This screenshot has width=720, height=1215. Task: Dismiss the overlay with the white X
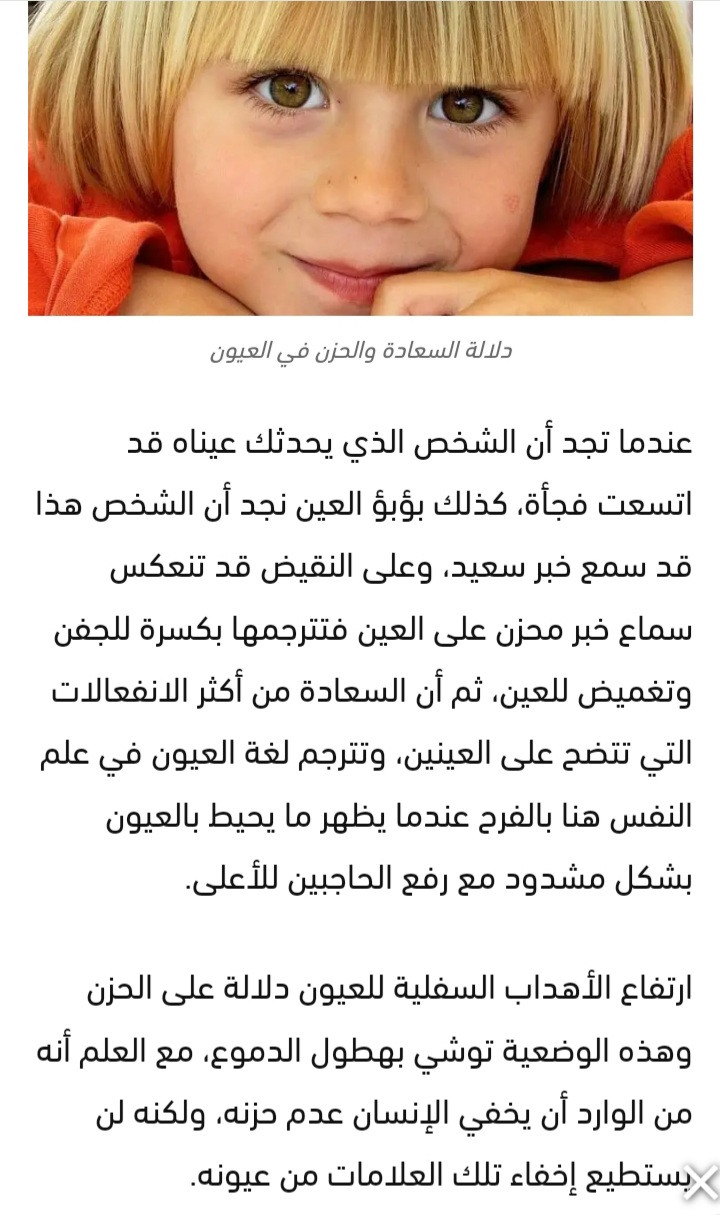click(x=699, y=1183)
